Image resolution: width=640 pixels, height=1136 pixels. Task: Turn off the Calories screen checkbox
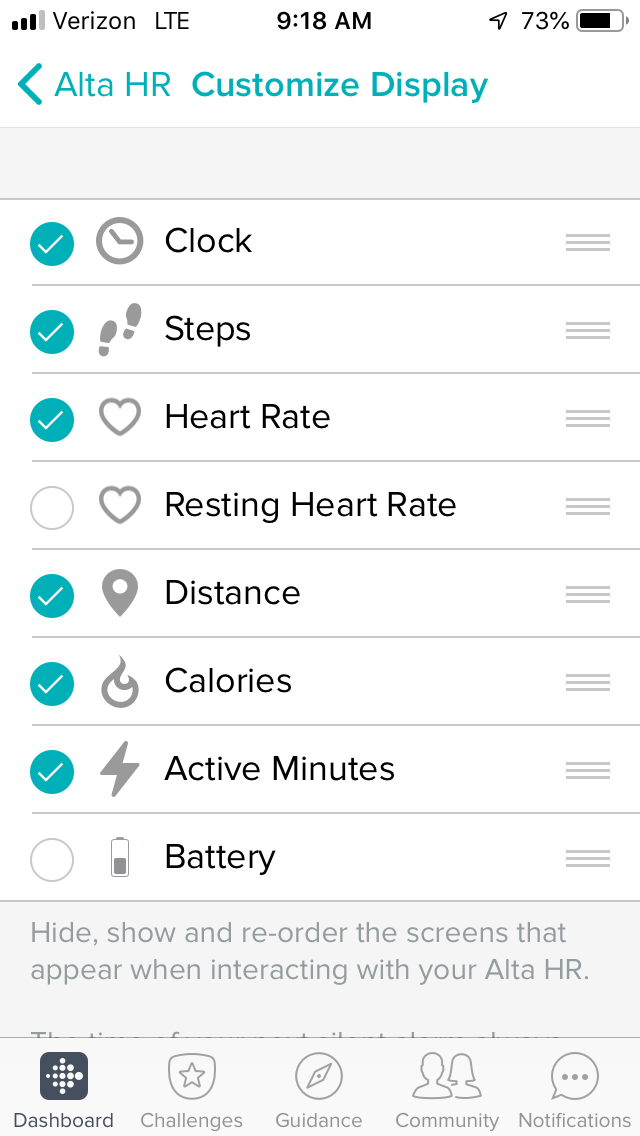click(x=52, y=683)
